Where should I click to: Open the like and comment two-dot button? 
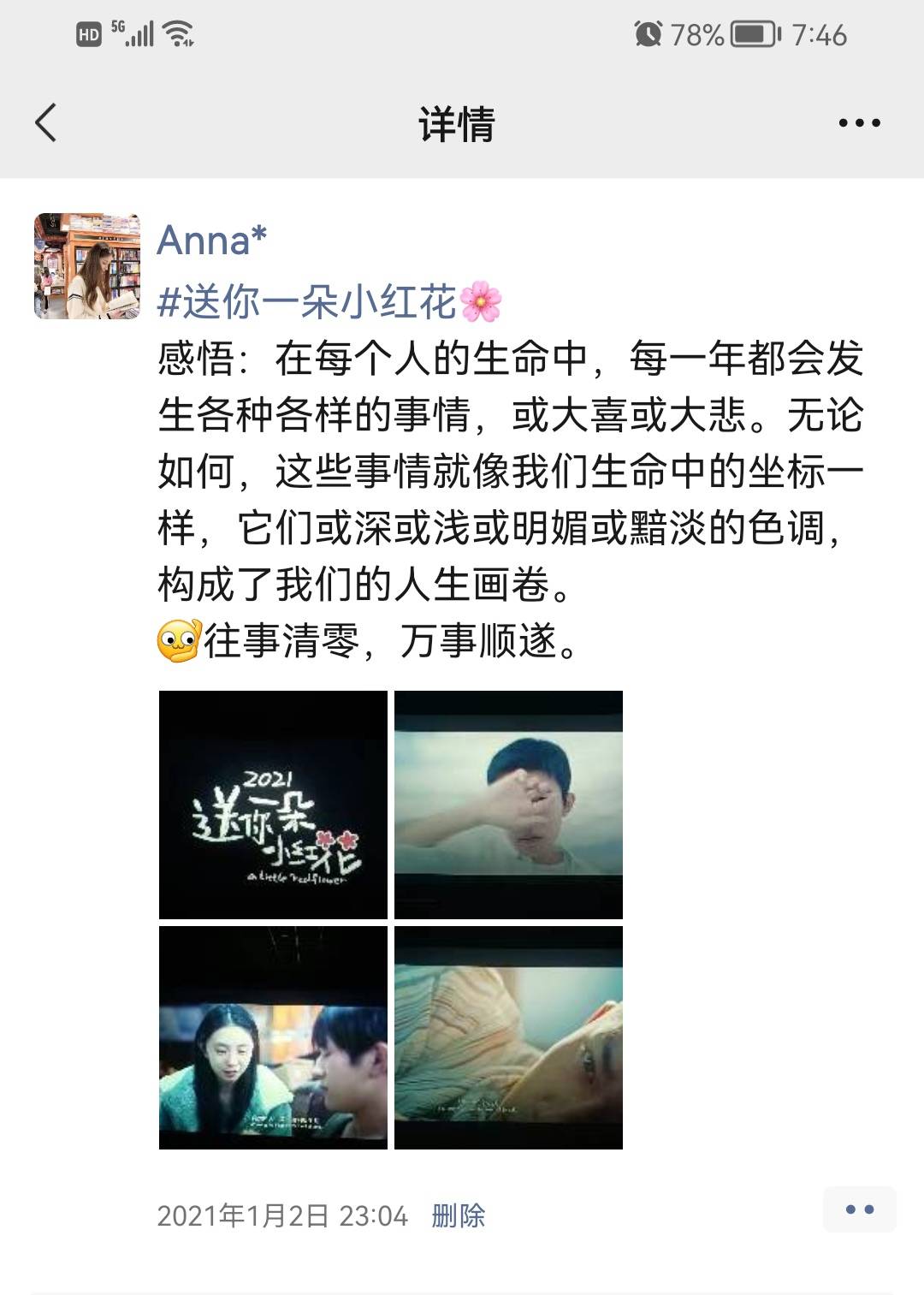point(859,1209)
